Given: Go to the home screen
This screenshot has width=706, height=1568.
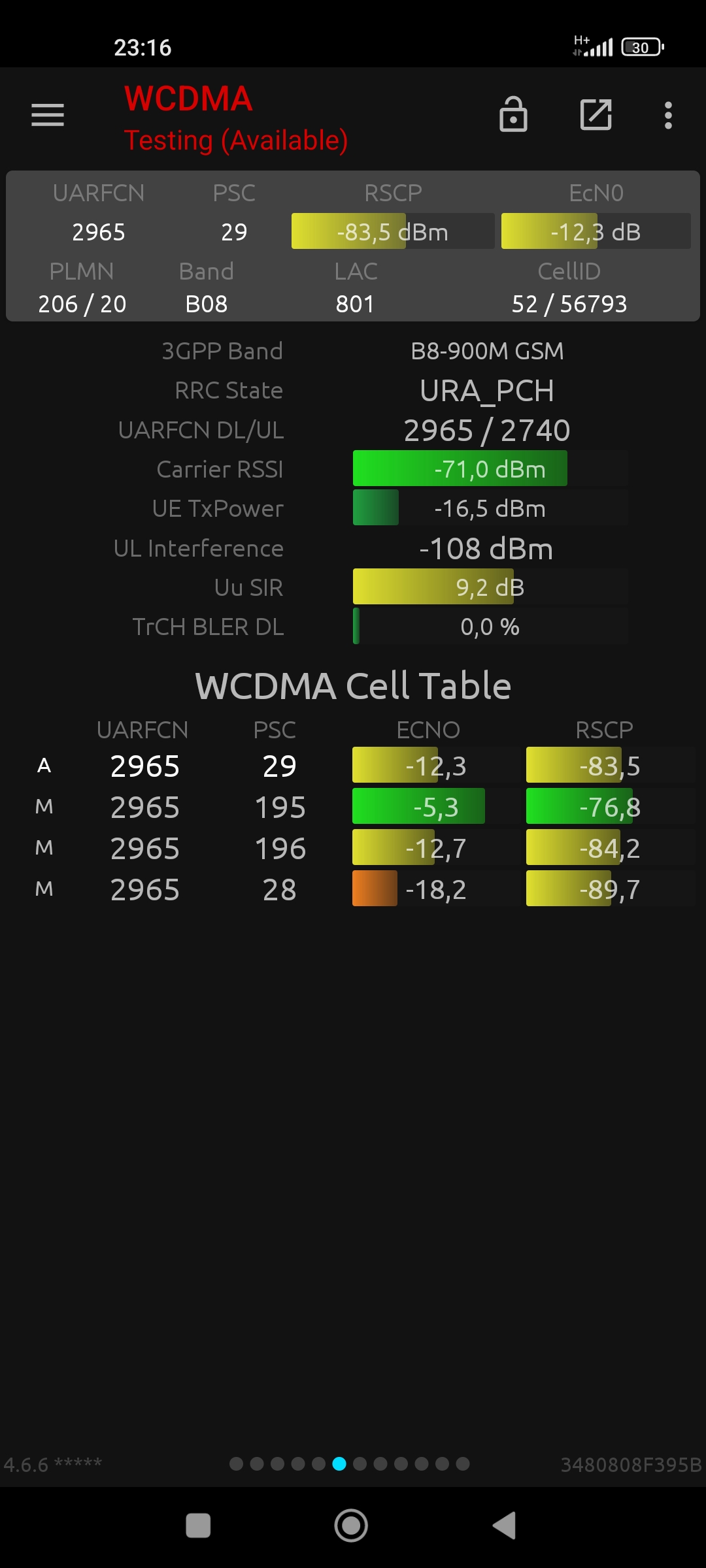Looking at the screenshot, I should click(351, 1526).
